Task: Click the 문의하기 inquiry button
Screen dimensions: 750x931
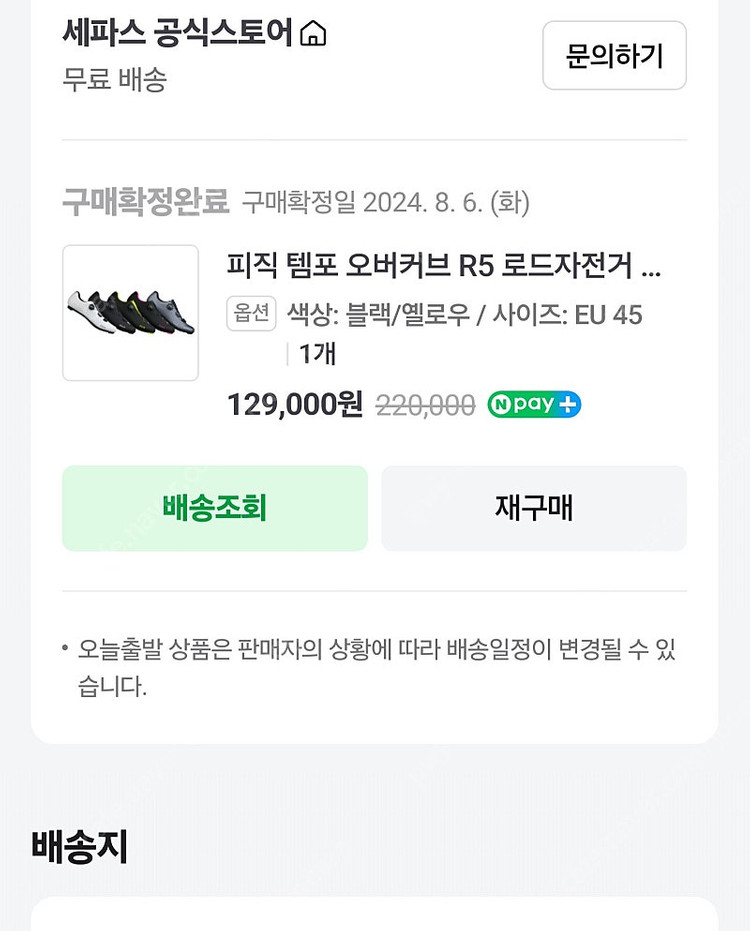Action: click(x=614, y=57)
